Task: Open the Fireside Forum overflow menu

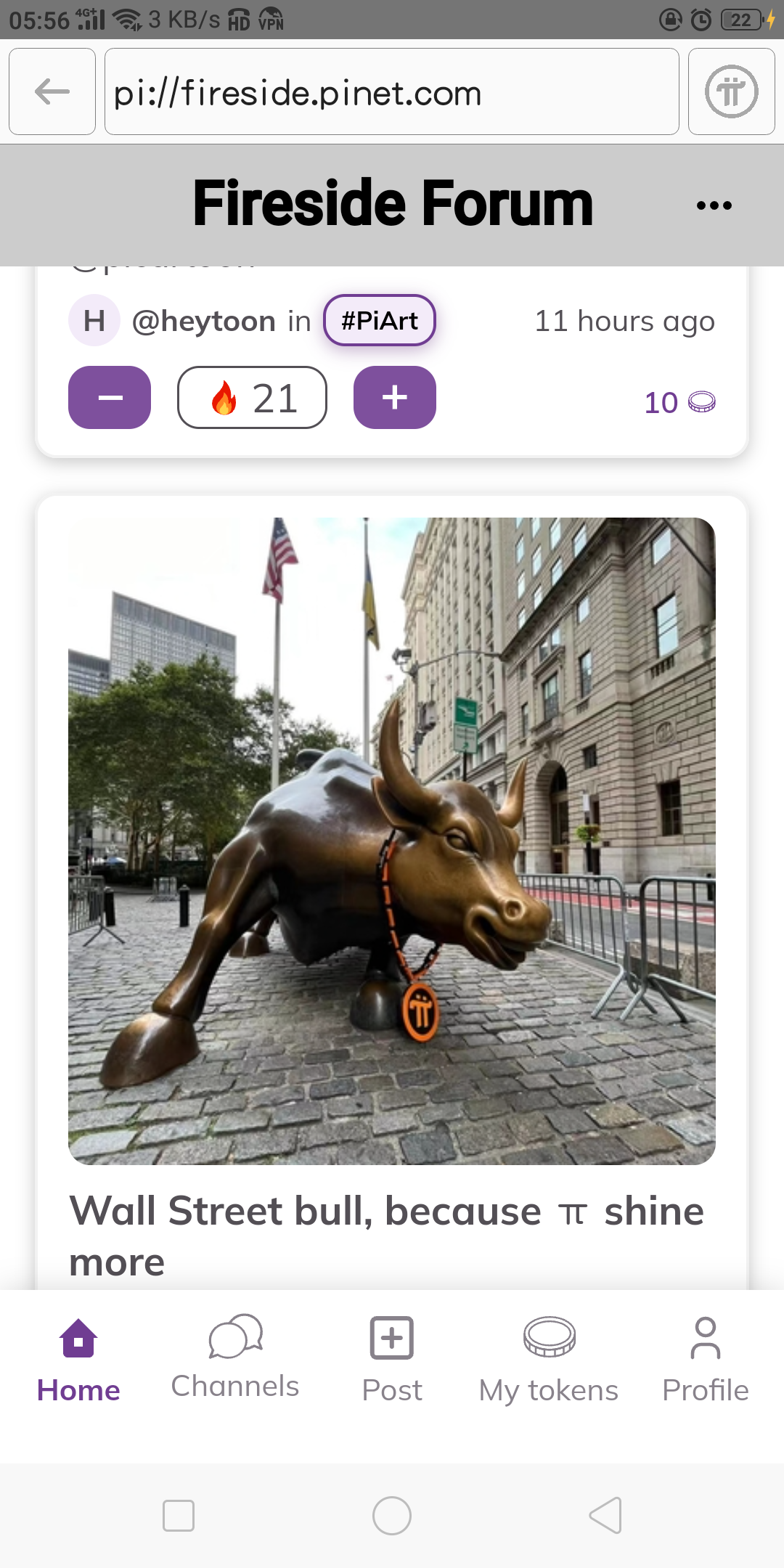Action: pos(714,205)
